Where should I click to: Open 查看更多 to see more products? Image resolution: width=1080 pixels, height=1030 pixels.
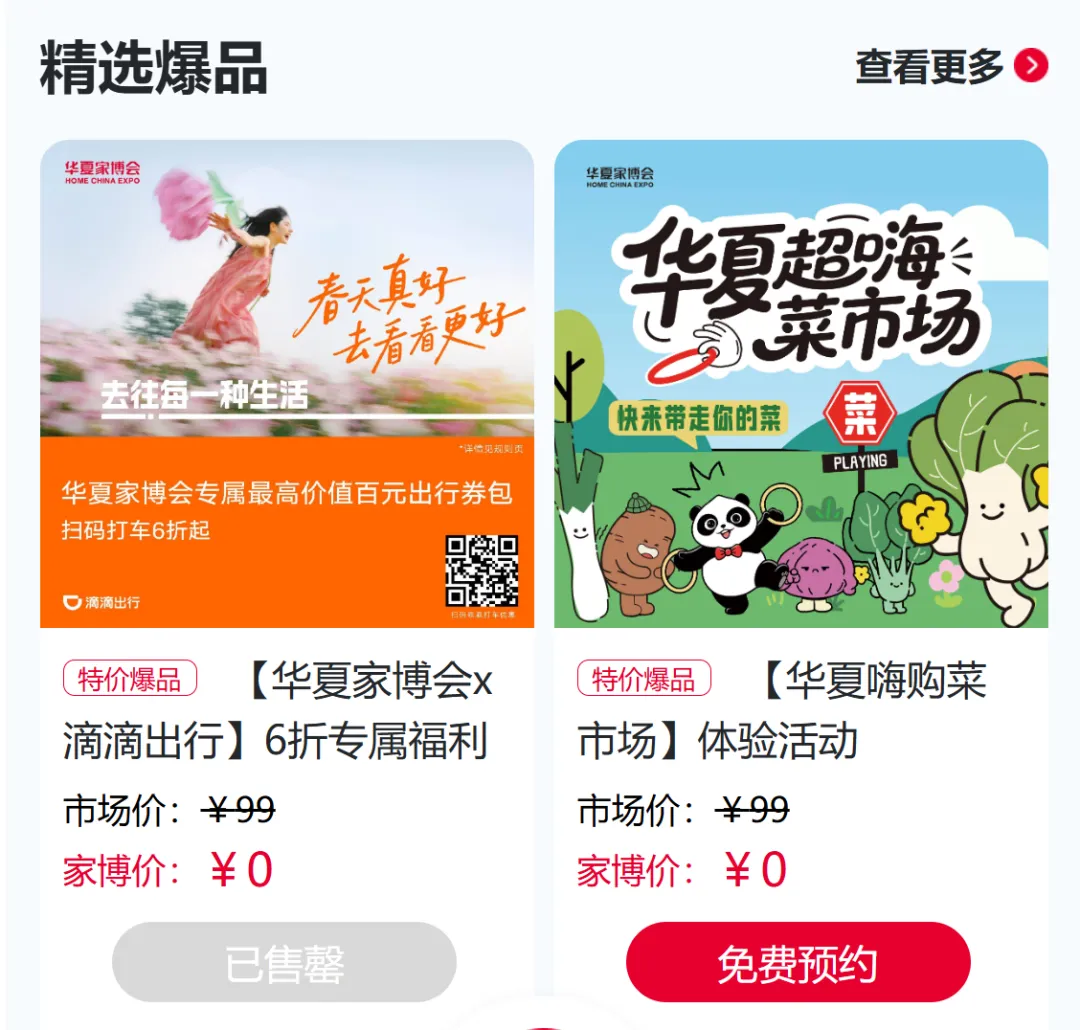[x=951, y=67]
